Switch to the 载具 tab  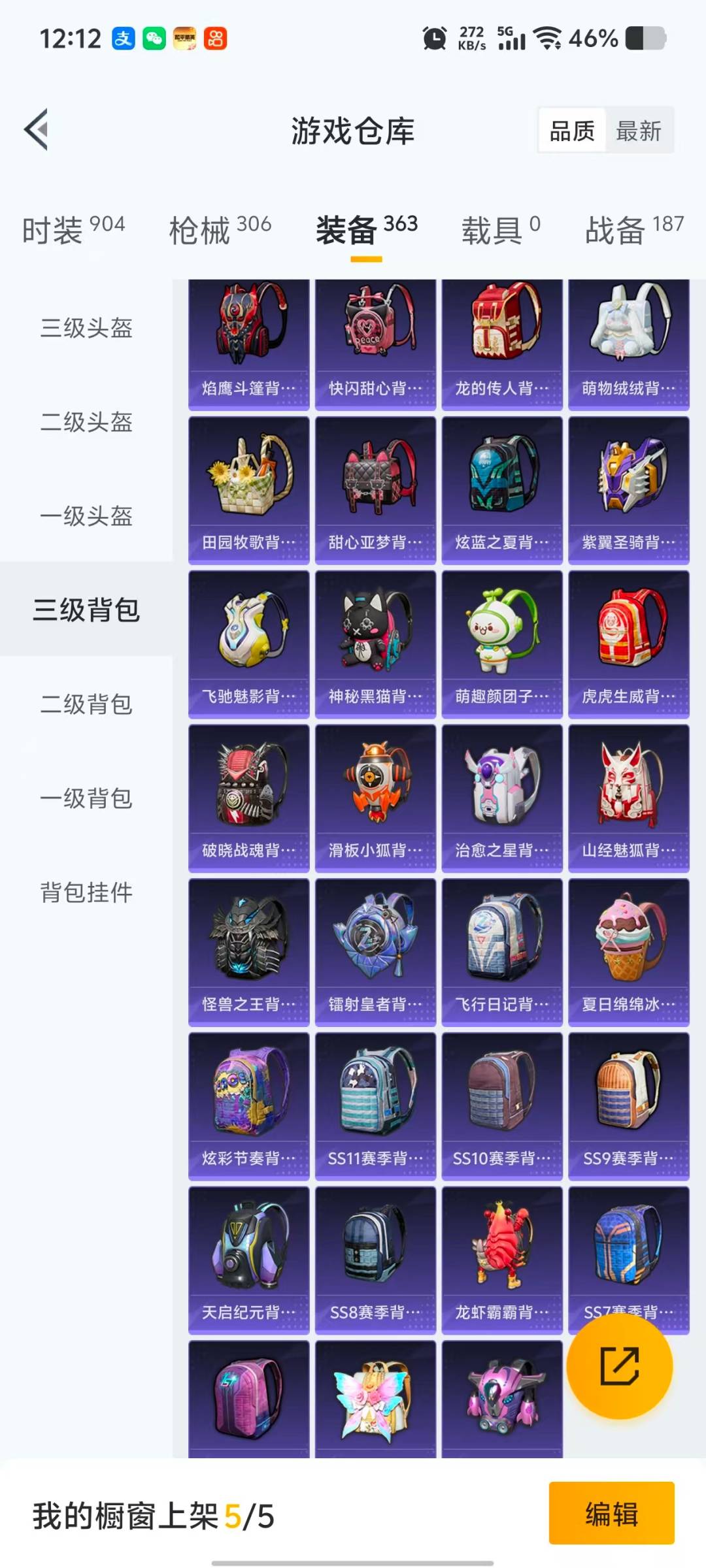pyautogui.click(x=501, y=230)
